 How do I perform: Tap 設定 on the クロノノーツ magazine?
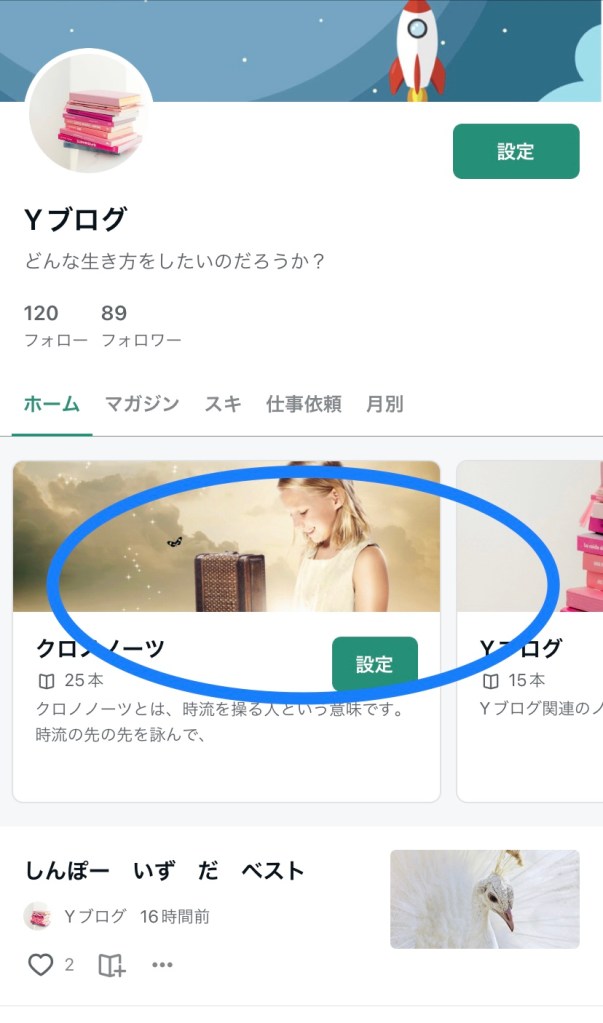pyautogui.click(x=374, y=664)
